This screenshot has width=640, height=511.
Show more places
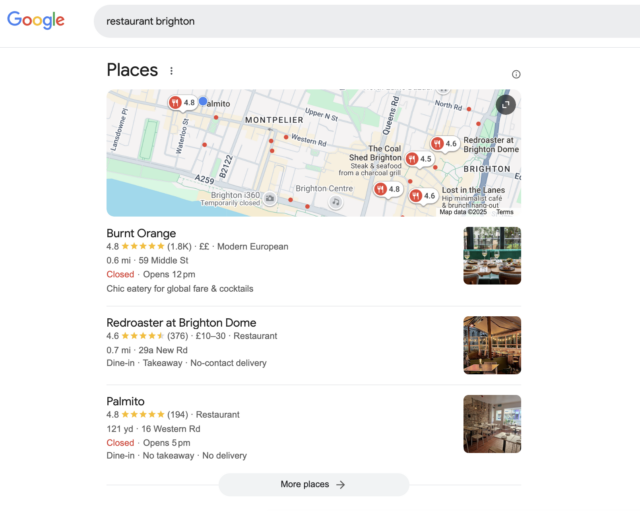313,485
